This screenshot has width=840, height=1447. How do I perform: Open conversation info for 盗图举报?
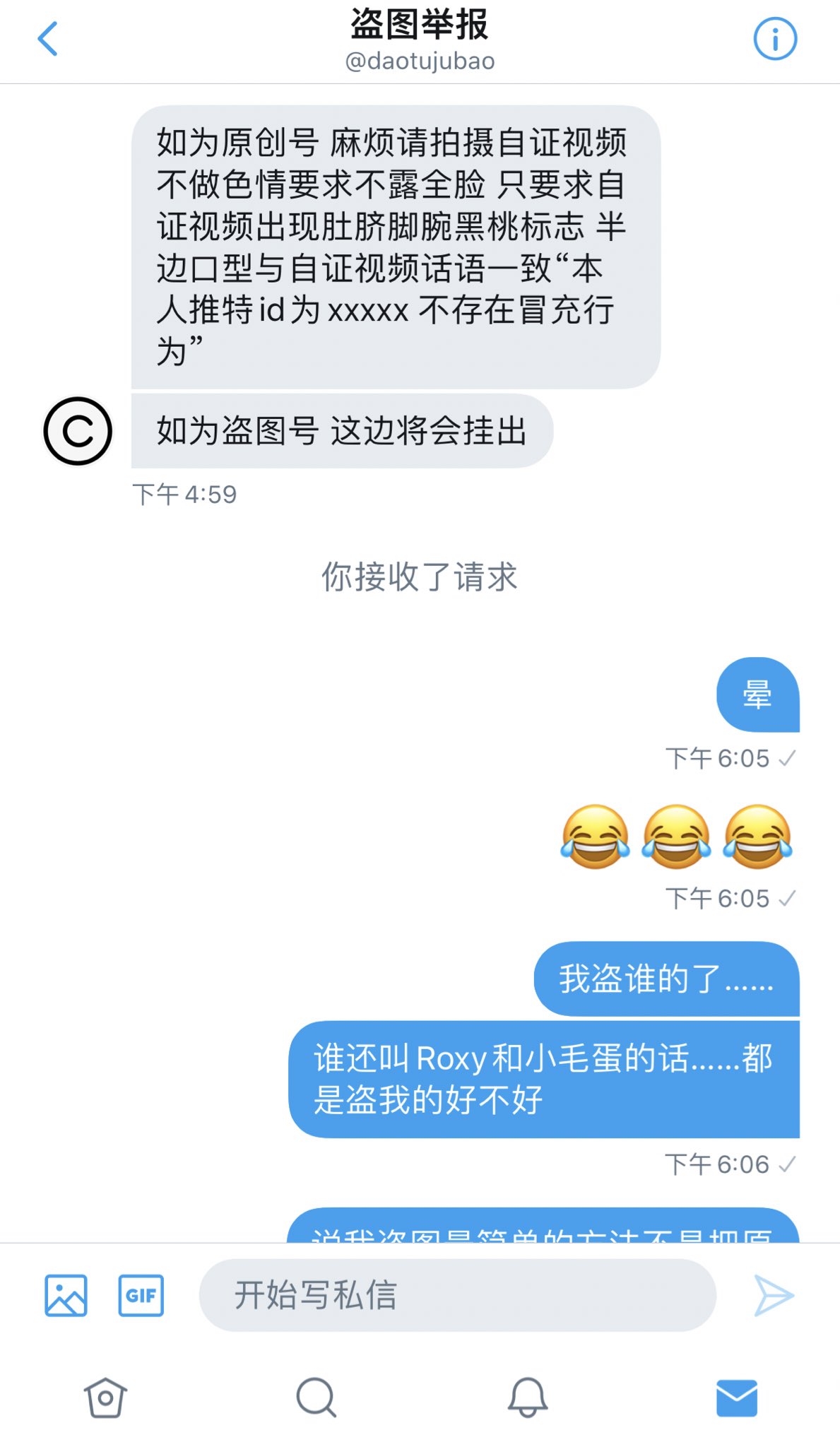tap(774, 39)
